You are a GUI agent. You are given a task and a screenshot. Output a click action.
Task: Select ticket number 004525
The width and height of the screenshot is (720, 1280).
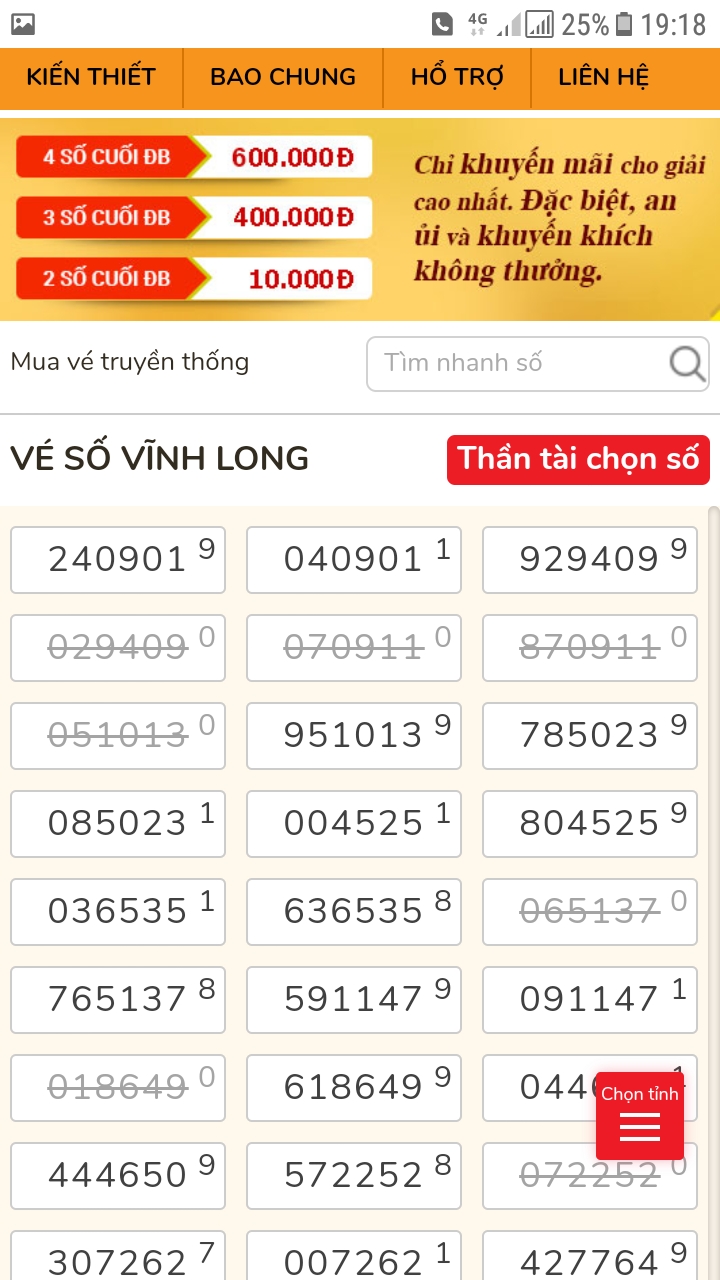[x=354, y=824]
